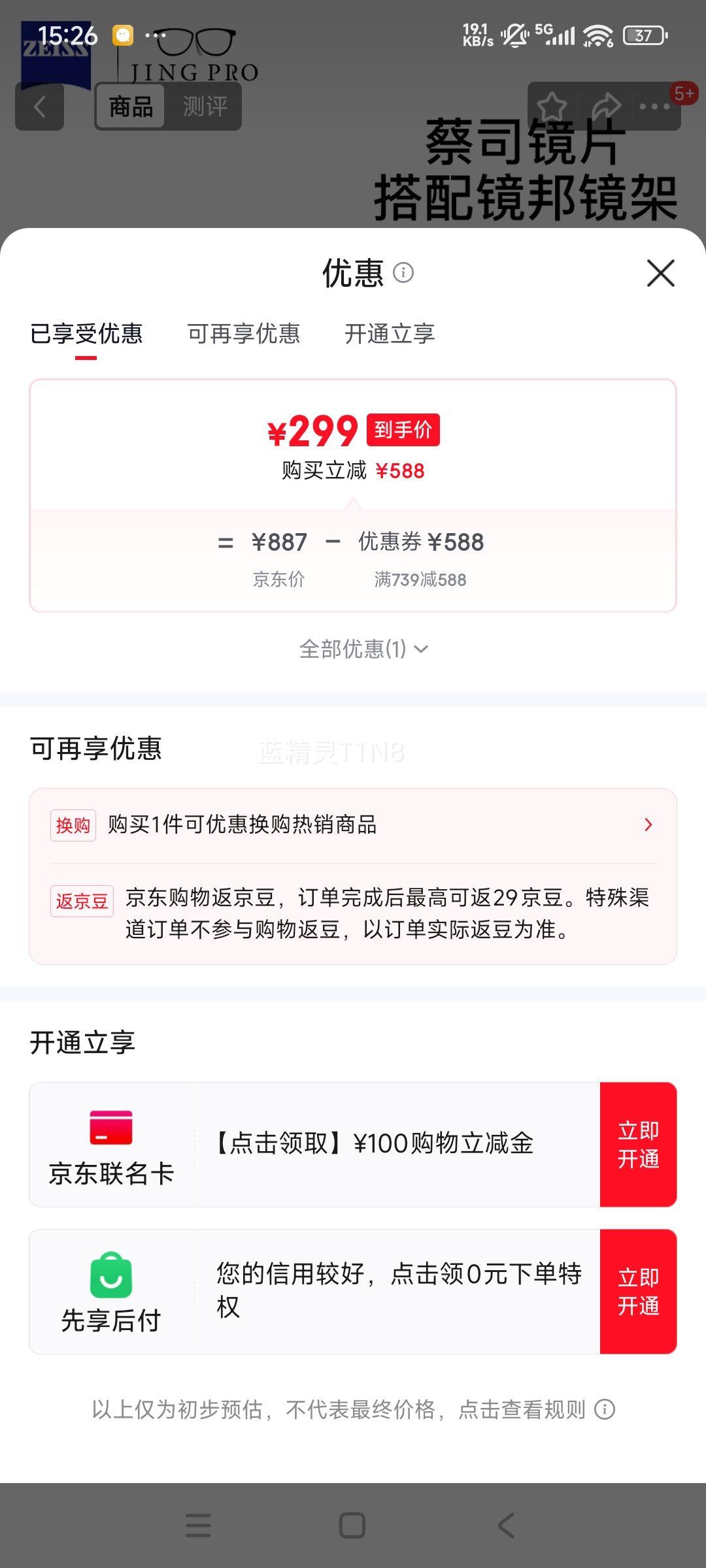Tap the 先享后付 green bag icon
This screenshot has width=706, height=1568.
[112, 1278]
